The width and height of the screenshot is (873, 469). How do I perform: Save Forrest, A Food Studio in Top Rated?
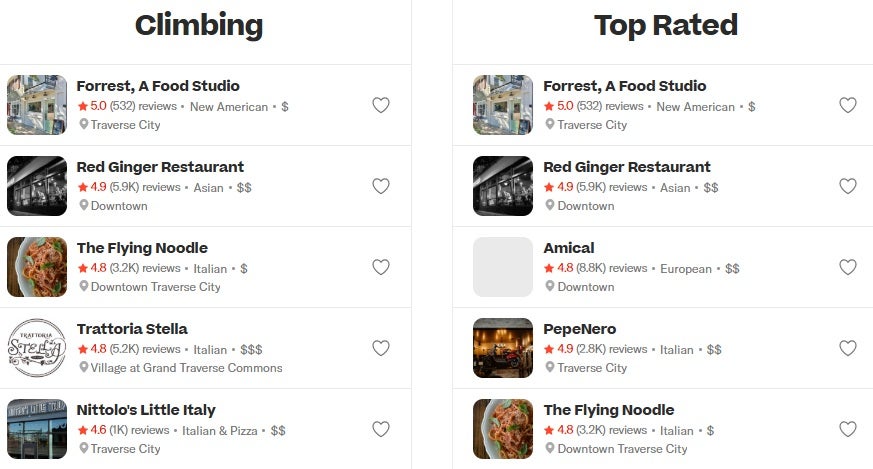click(847, 105)
